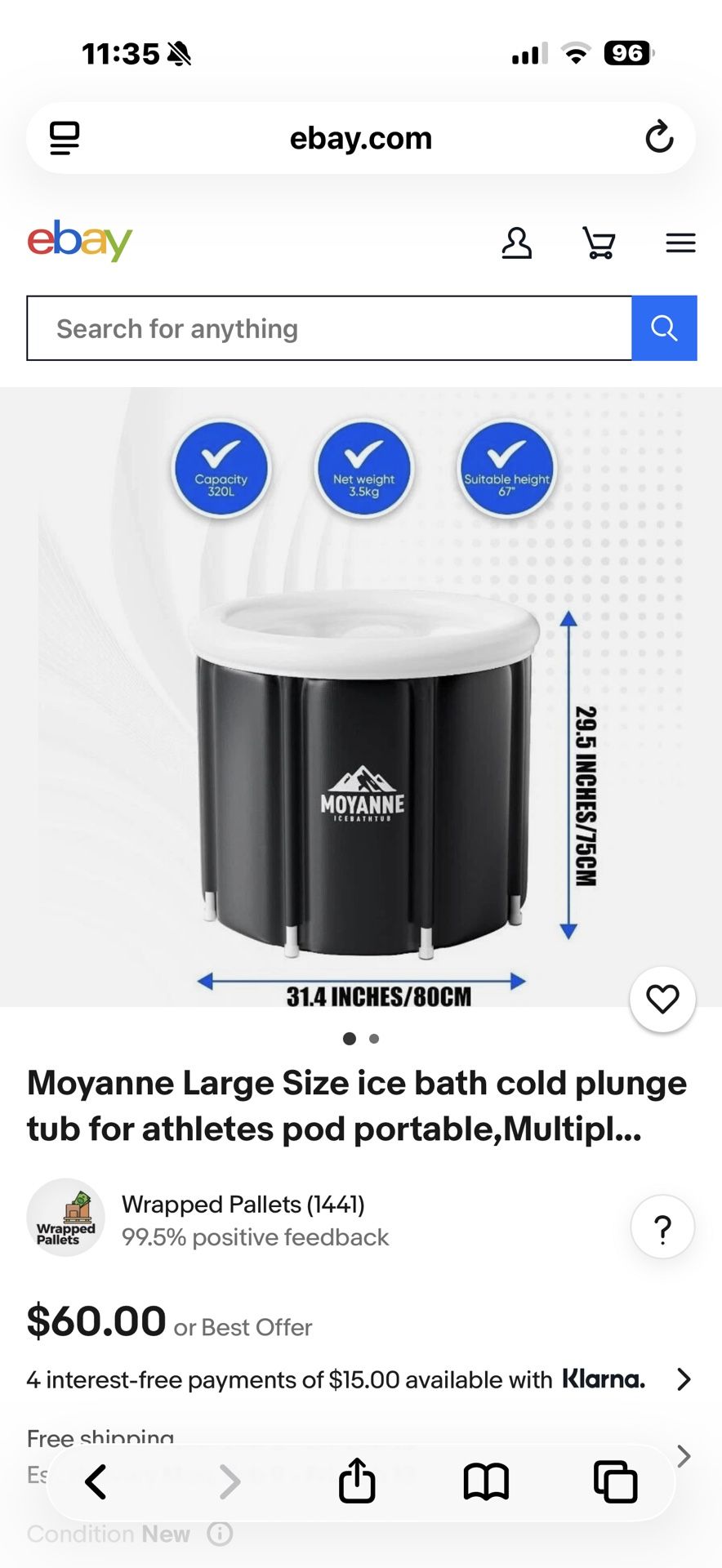Open the shopping cart

click(x=599, y=243)
